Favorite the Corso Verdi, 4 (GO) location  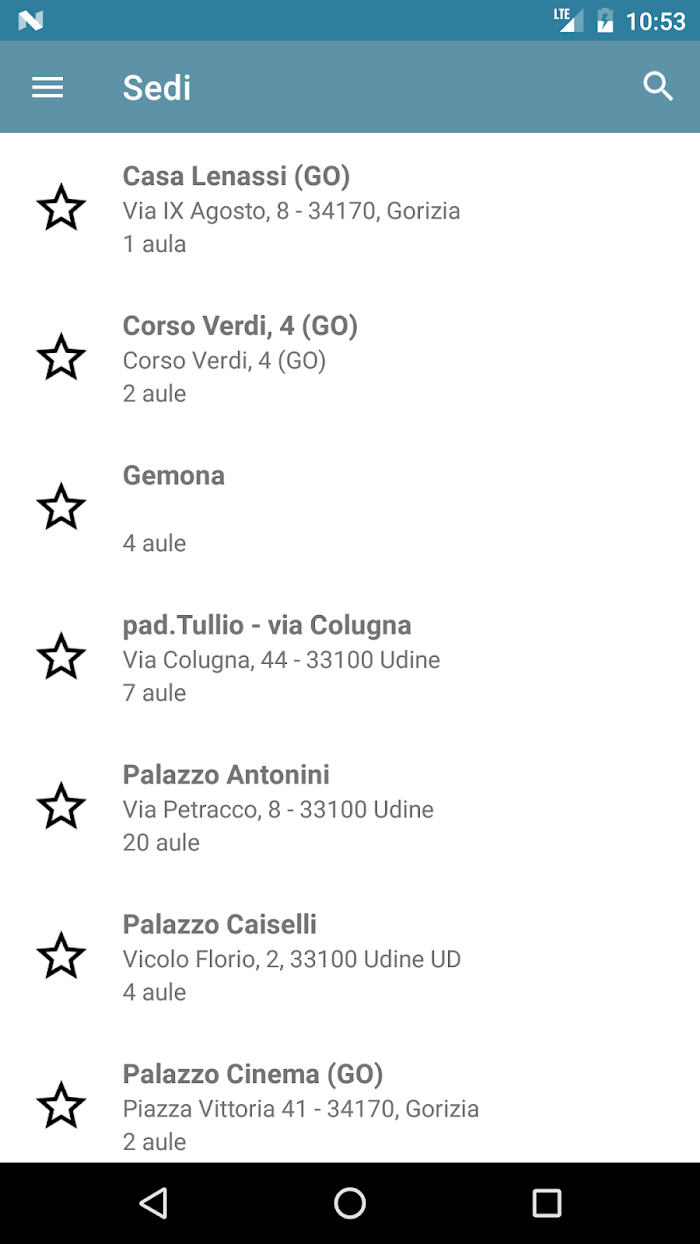coord(61,358)
